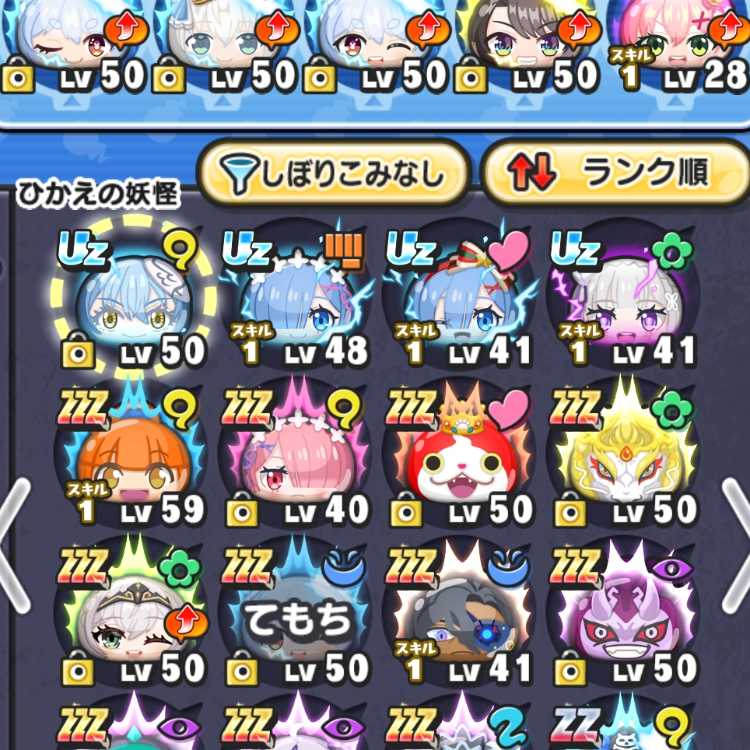Open the しぼりこみなし filter button

click(333, 174)
